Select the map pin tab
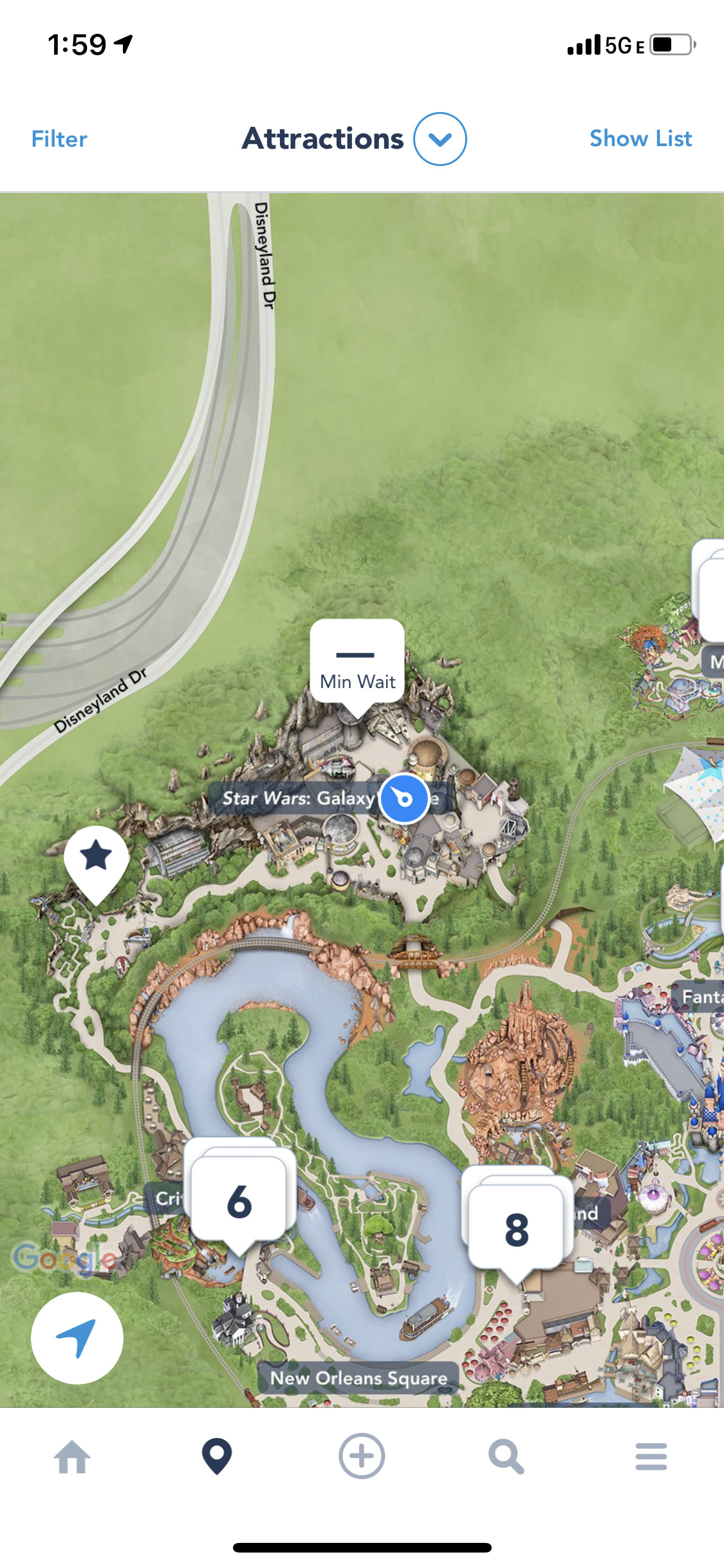 click(x=217, y=1456)
